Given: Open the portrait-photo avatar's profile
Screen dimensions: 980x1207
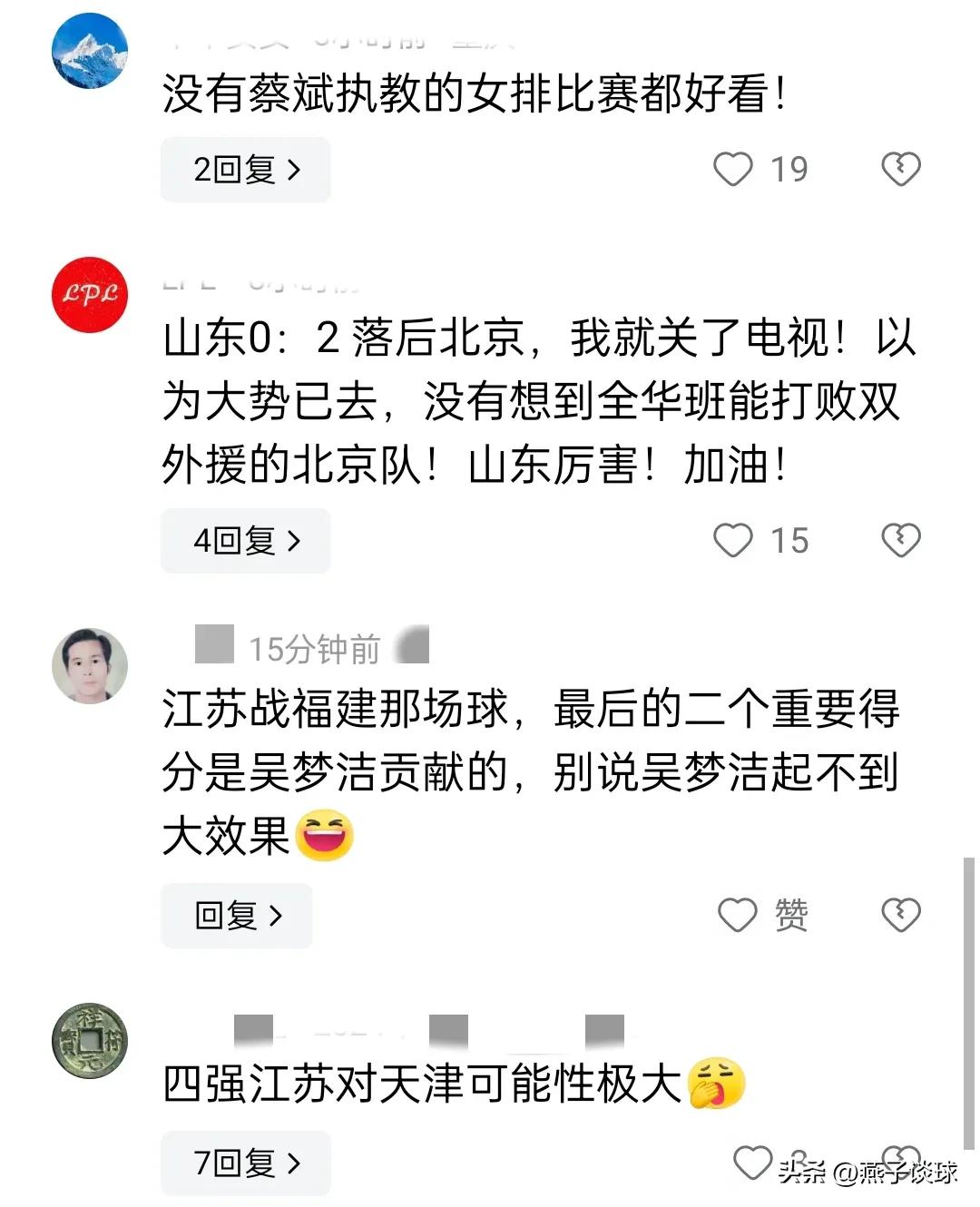Looking at the screenshot, I should [89, 666].
